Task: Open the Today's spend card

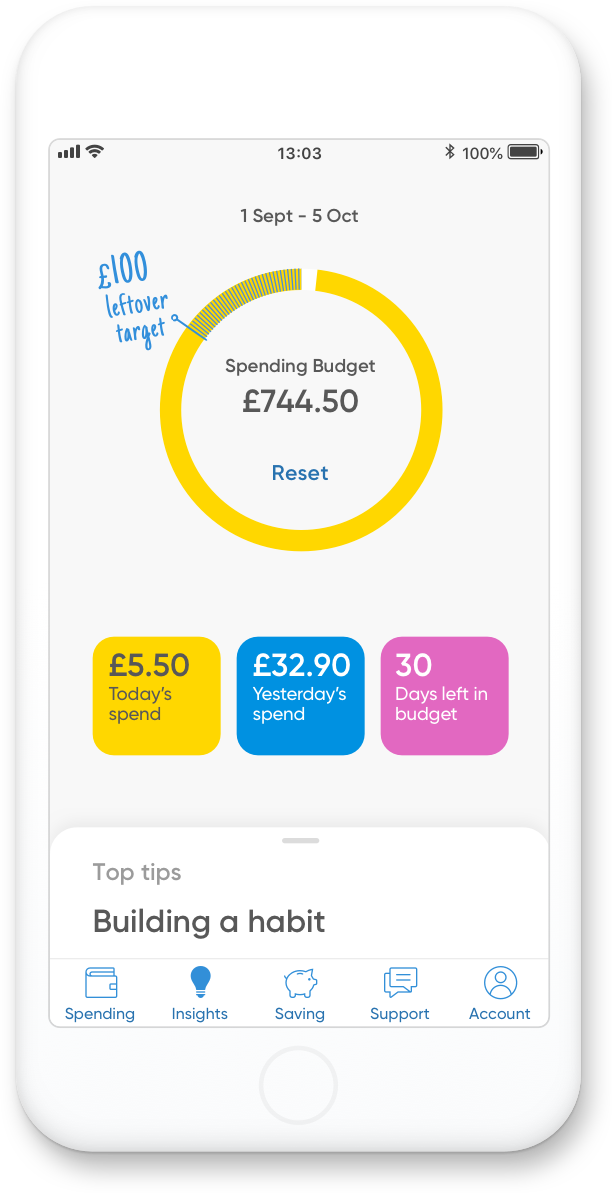Action: 156,695
